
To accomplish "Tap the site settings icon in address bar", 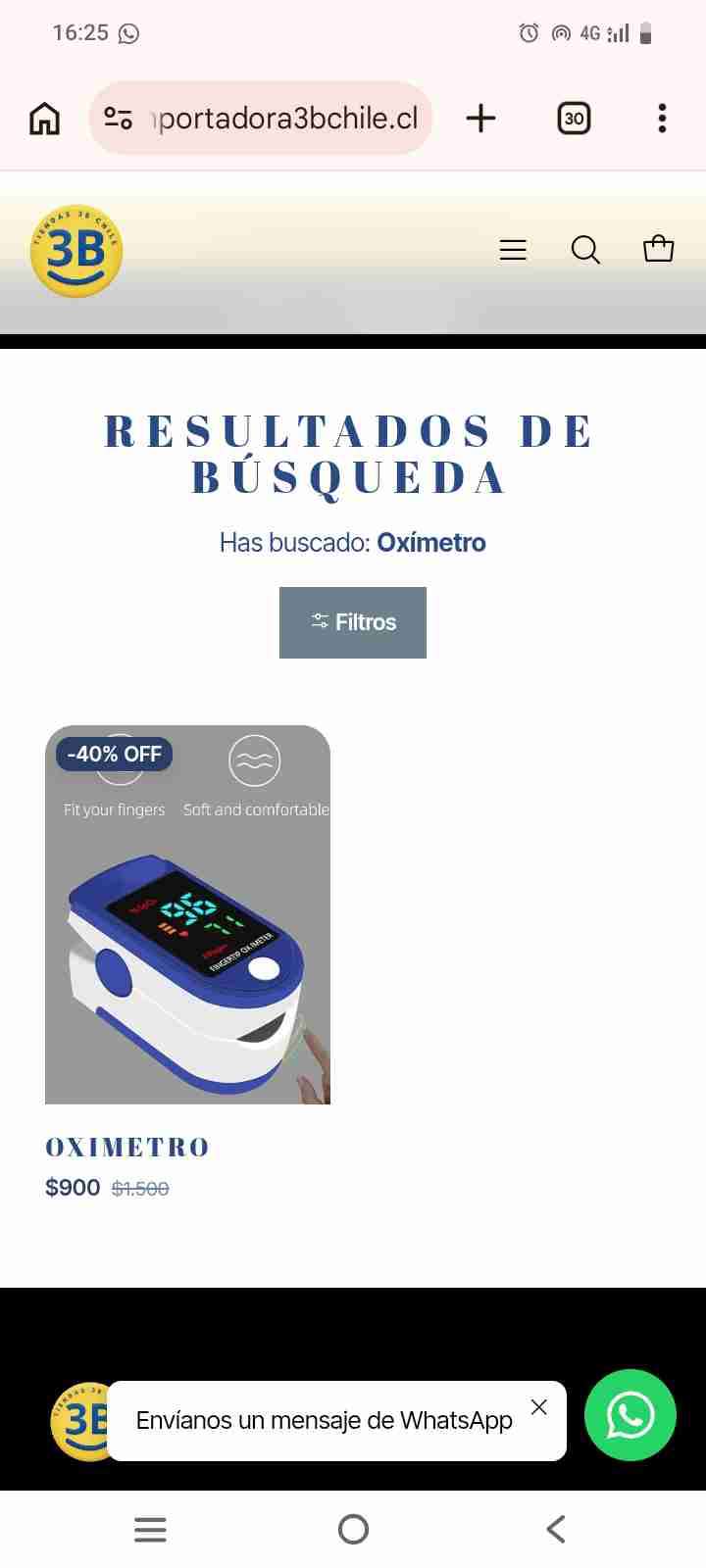I will coord(118,118).
